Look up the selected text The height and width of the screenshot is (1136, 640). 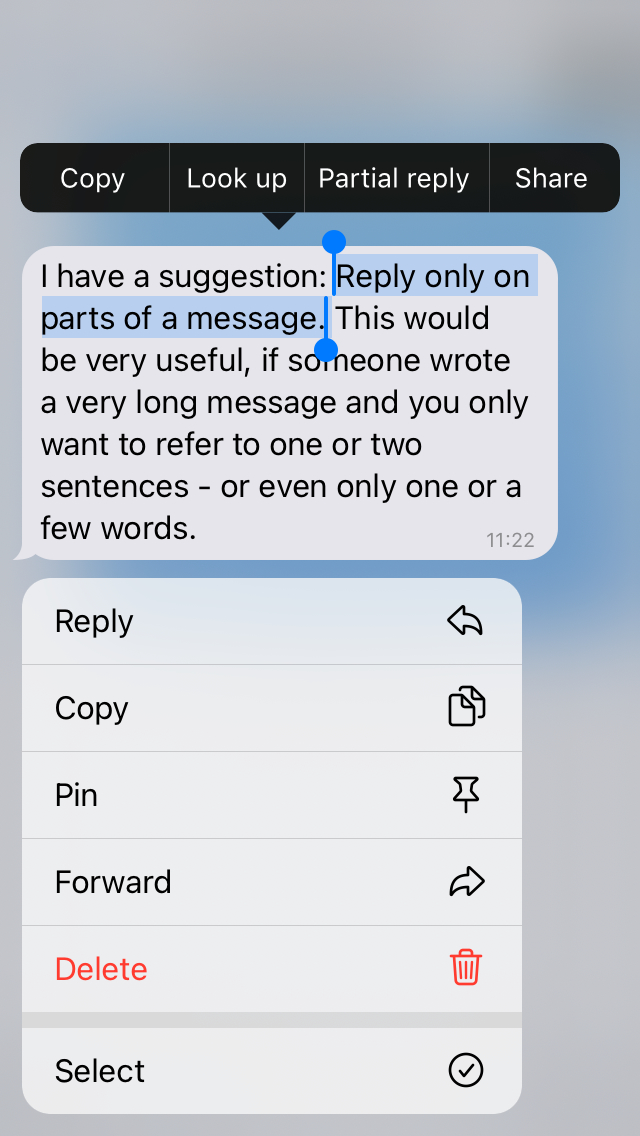[237, 178]
